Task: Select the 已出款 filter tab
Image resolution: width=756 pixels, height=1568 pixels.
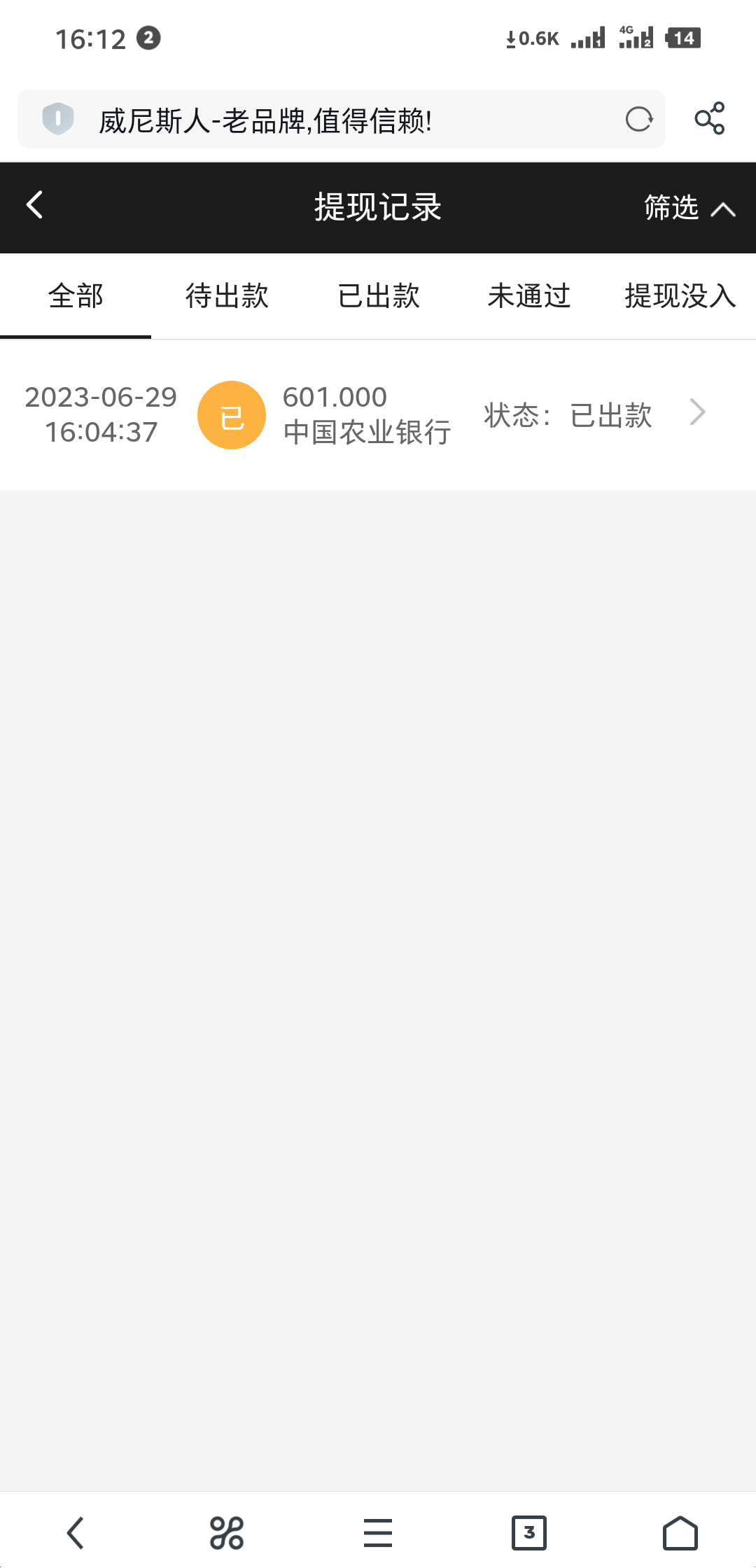Action: [378, 296]
